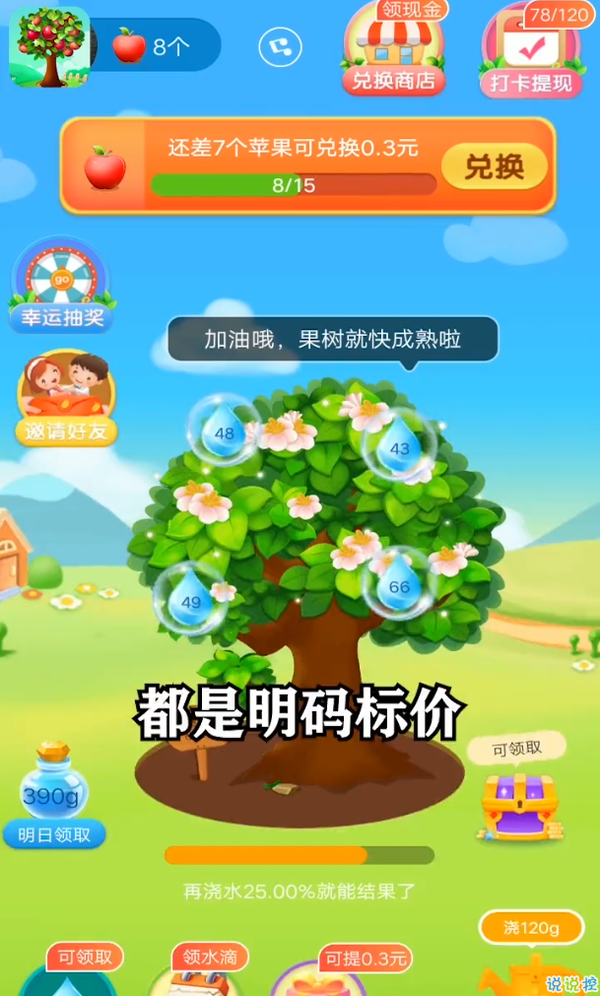Open the 幸运抽奖 lucky wheel
Screen dimensions: 600x996
tap(62, 286)
